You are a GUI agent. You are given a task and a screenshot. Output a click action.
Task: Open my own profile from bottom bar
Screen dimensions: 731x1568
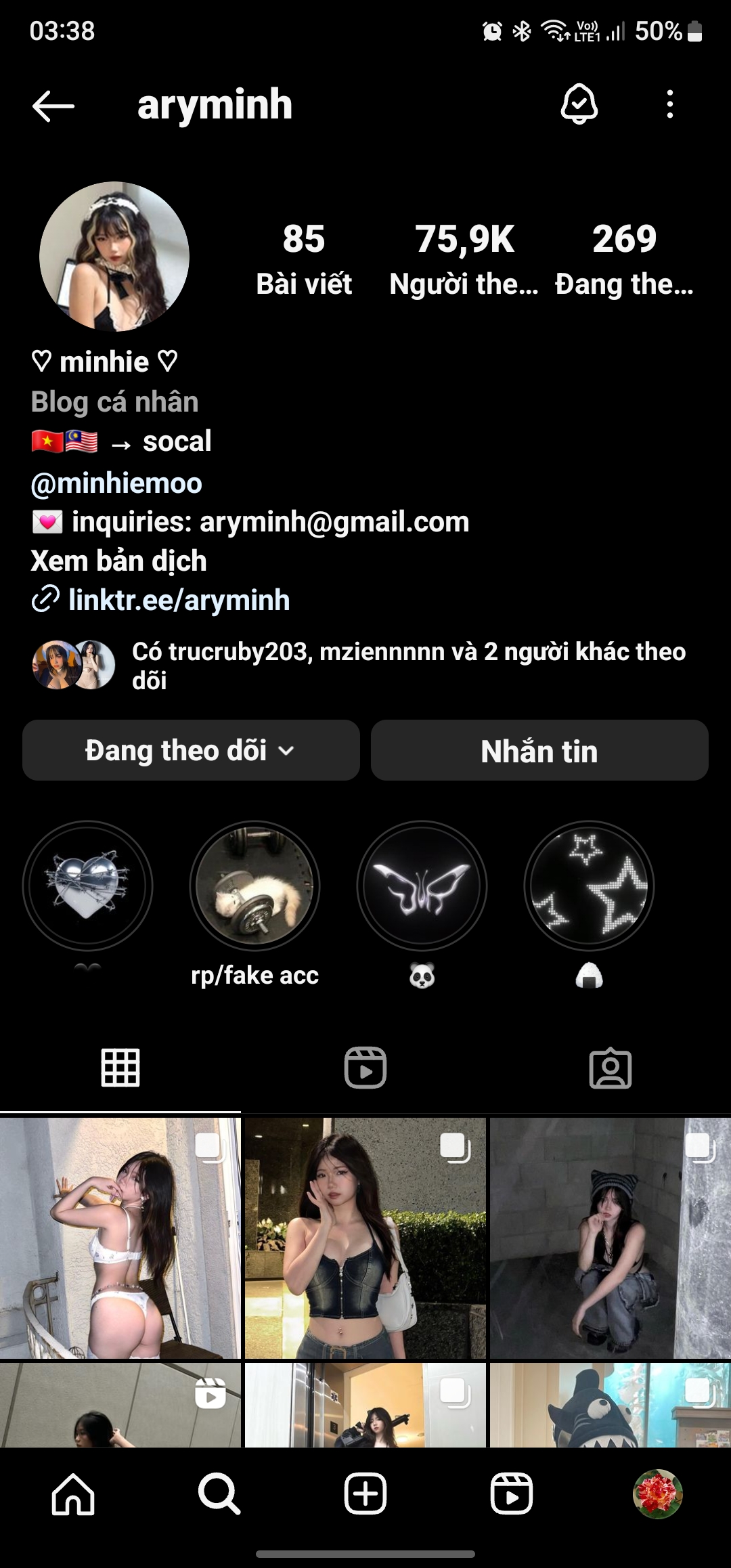click(x=657, y=1494)
